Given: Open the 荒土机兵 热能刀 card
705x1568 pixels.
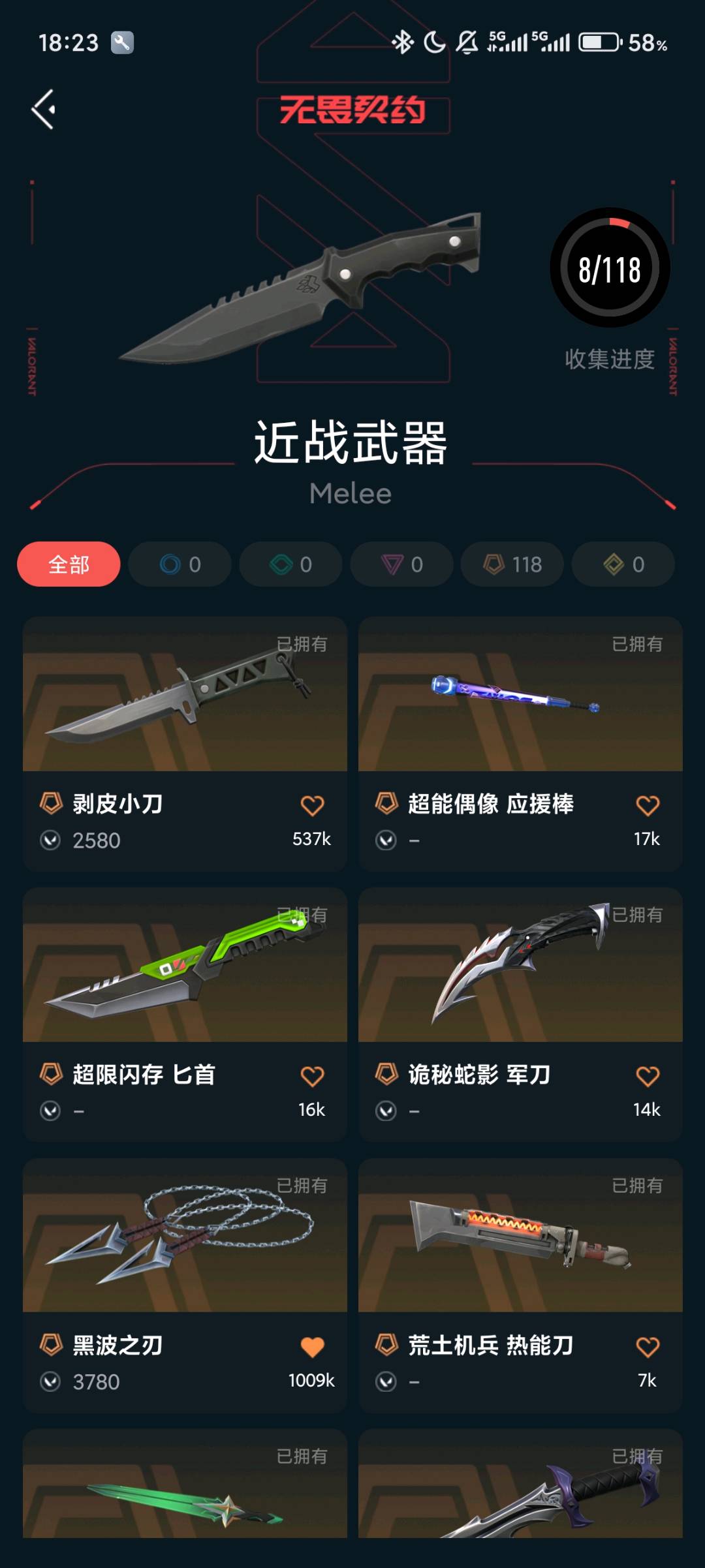Looking at the screenshot, I should coord(520,1237).
